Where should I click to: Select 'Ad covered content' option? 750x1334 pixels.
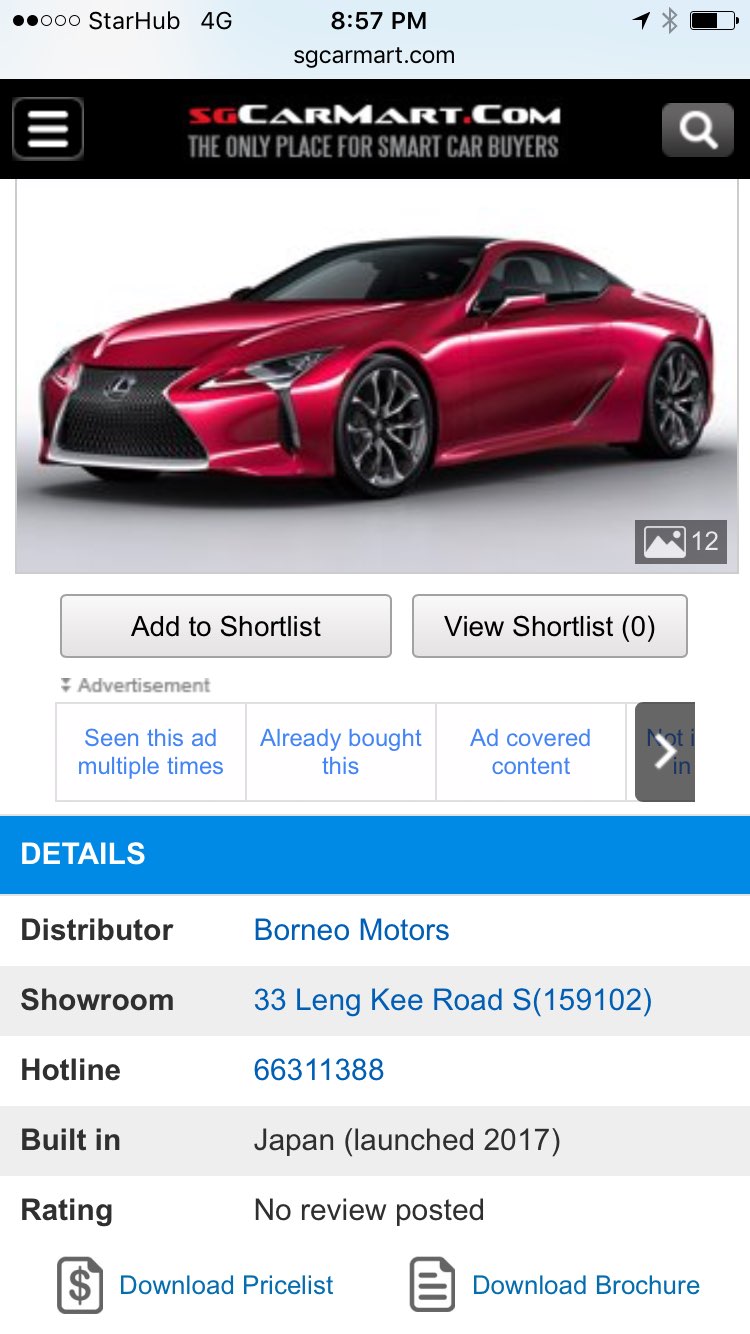[x=530, y=752]
